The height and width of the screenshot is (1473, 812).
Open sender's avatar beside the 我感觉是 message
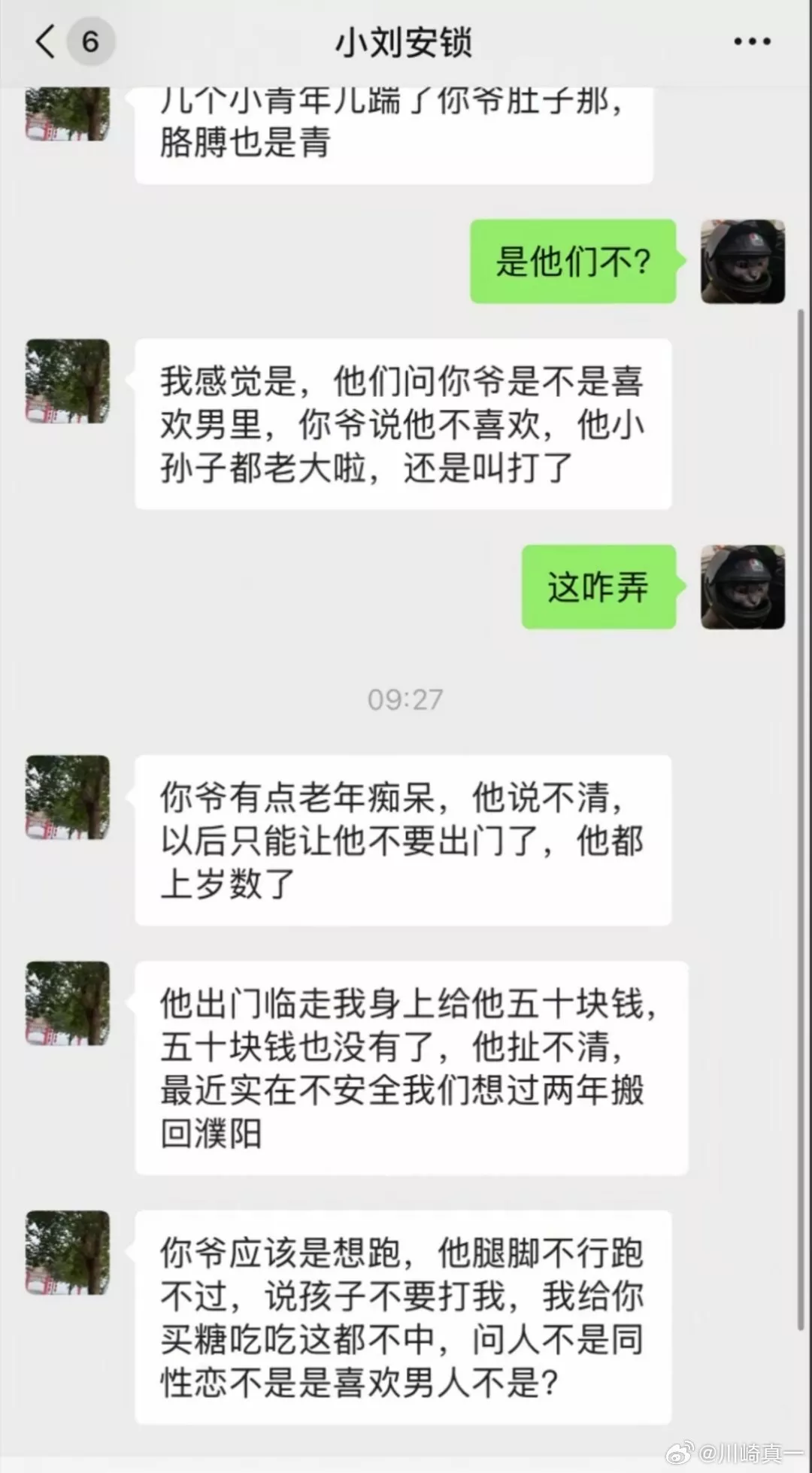click(x=68, y=381)
